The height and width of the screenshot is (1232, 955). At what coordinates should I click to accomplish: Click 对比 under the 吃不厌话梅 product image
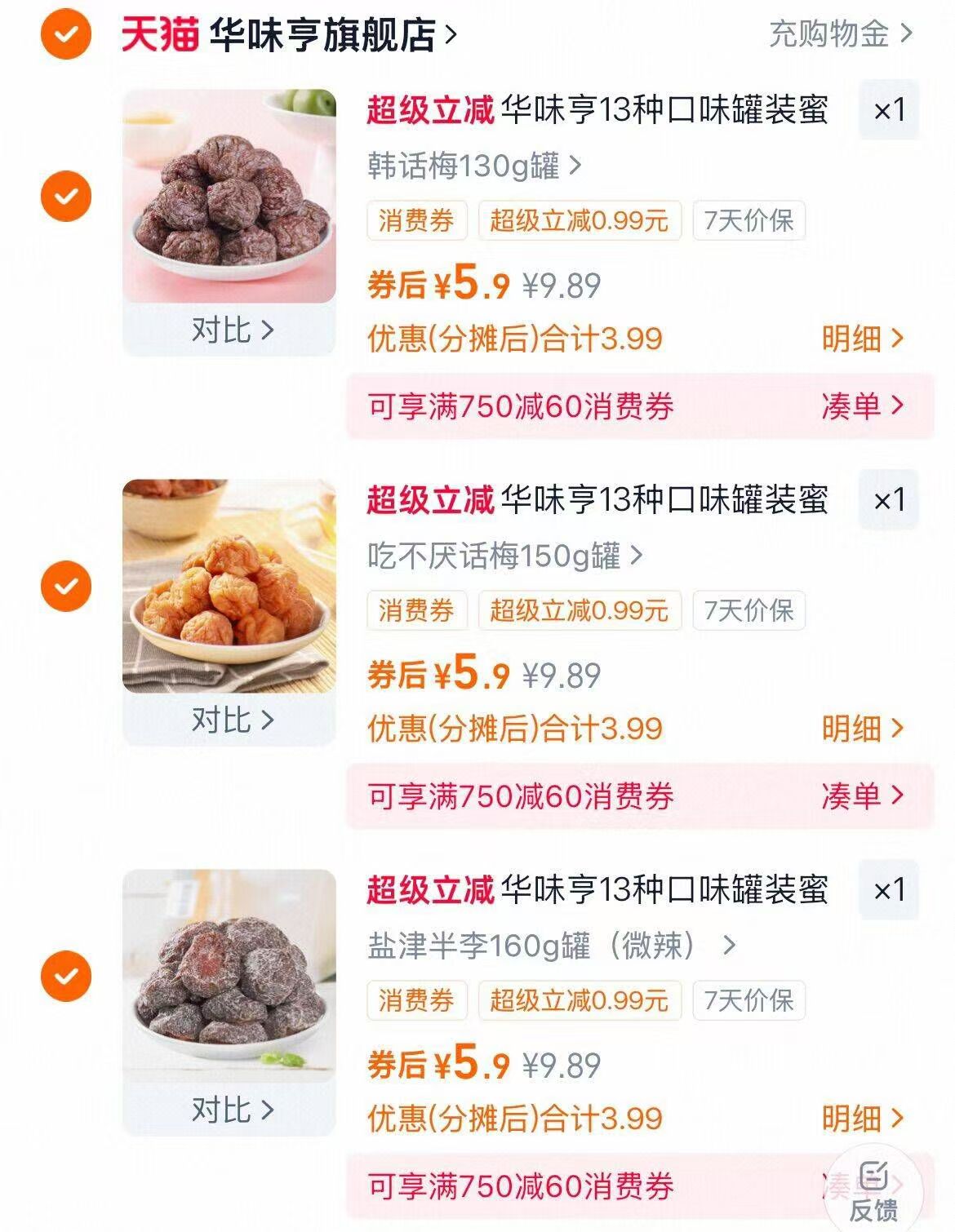click(231, 719)
